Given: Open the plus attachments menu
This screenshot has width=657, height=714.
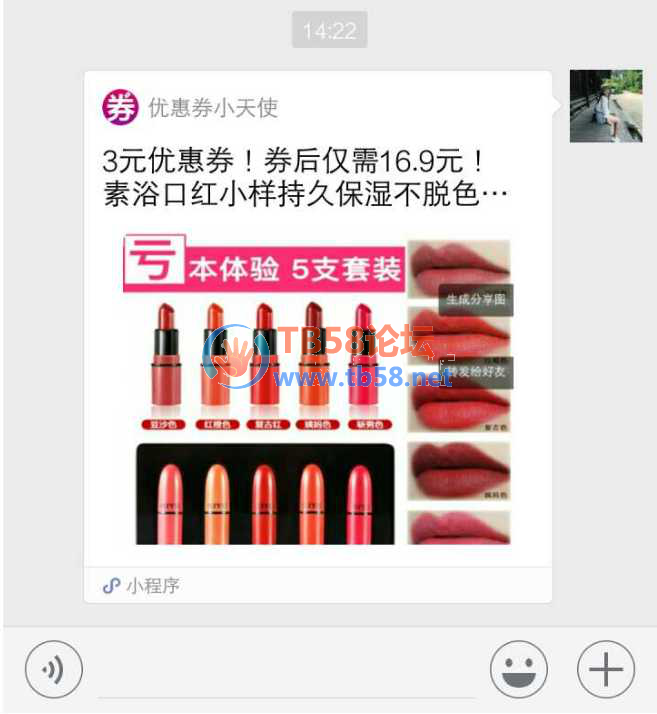Looking at the screenshot, I should coord(606,669).
